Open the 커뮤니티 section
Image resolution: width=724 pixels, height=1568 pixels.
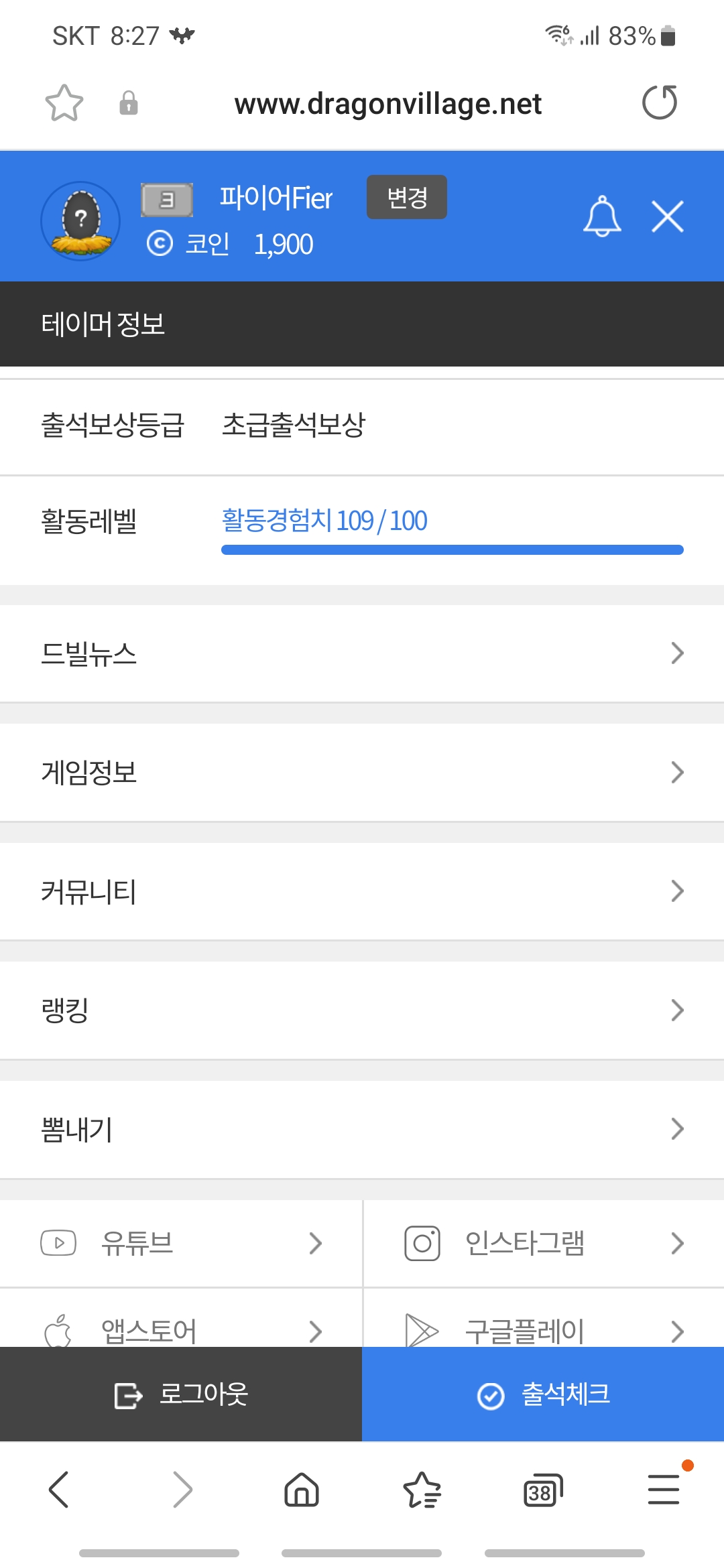[x=362, y=891]
